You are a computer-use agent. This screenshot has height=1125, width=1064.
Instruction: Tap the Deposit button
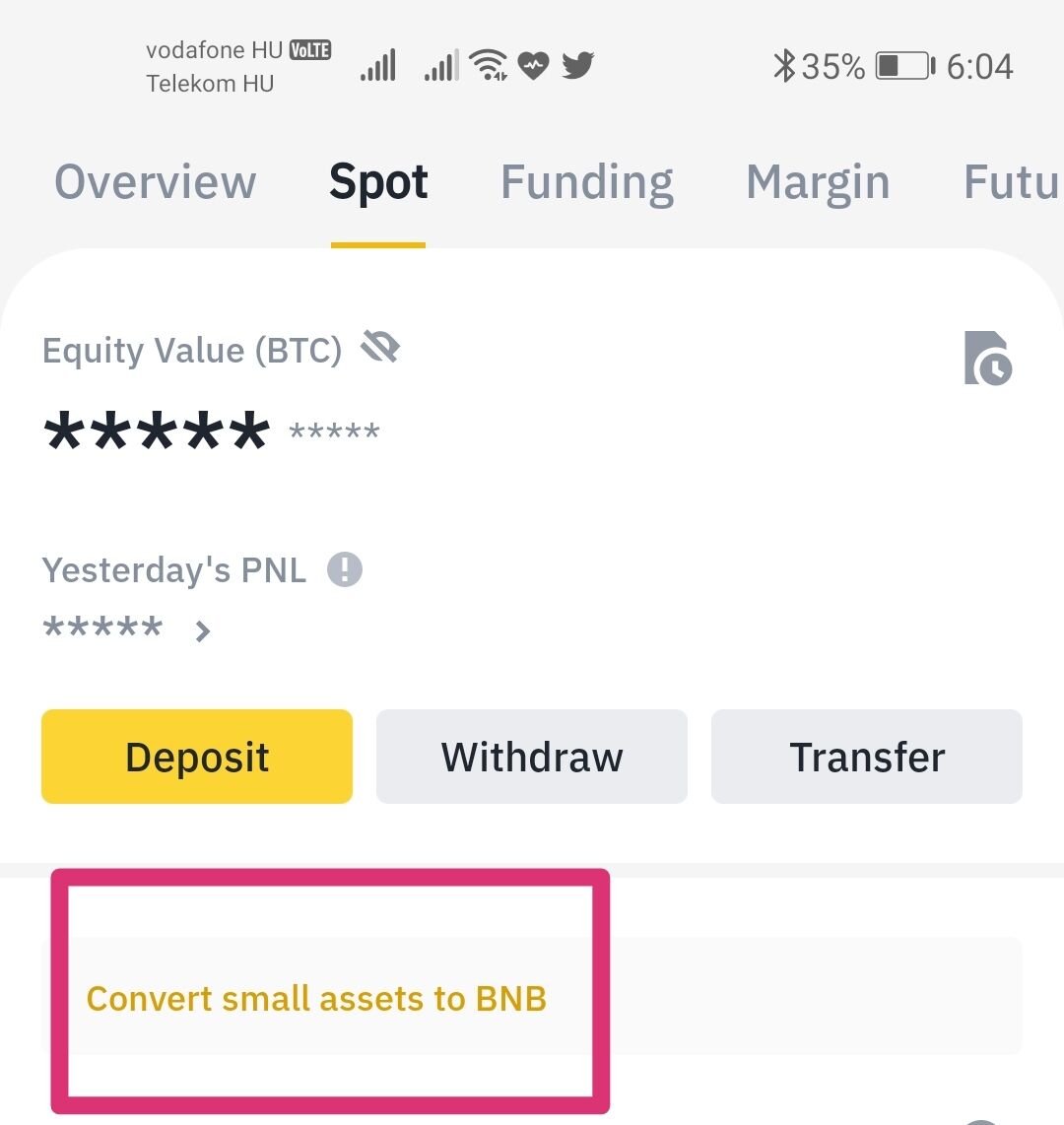pos(197,757)
